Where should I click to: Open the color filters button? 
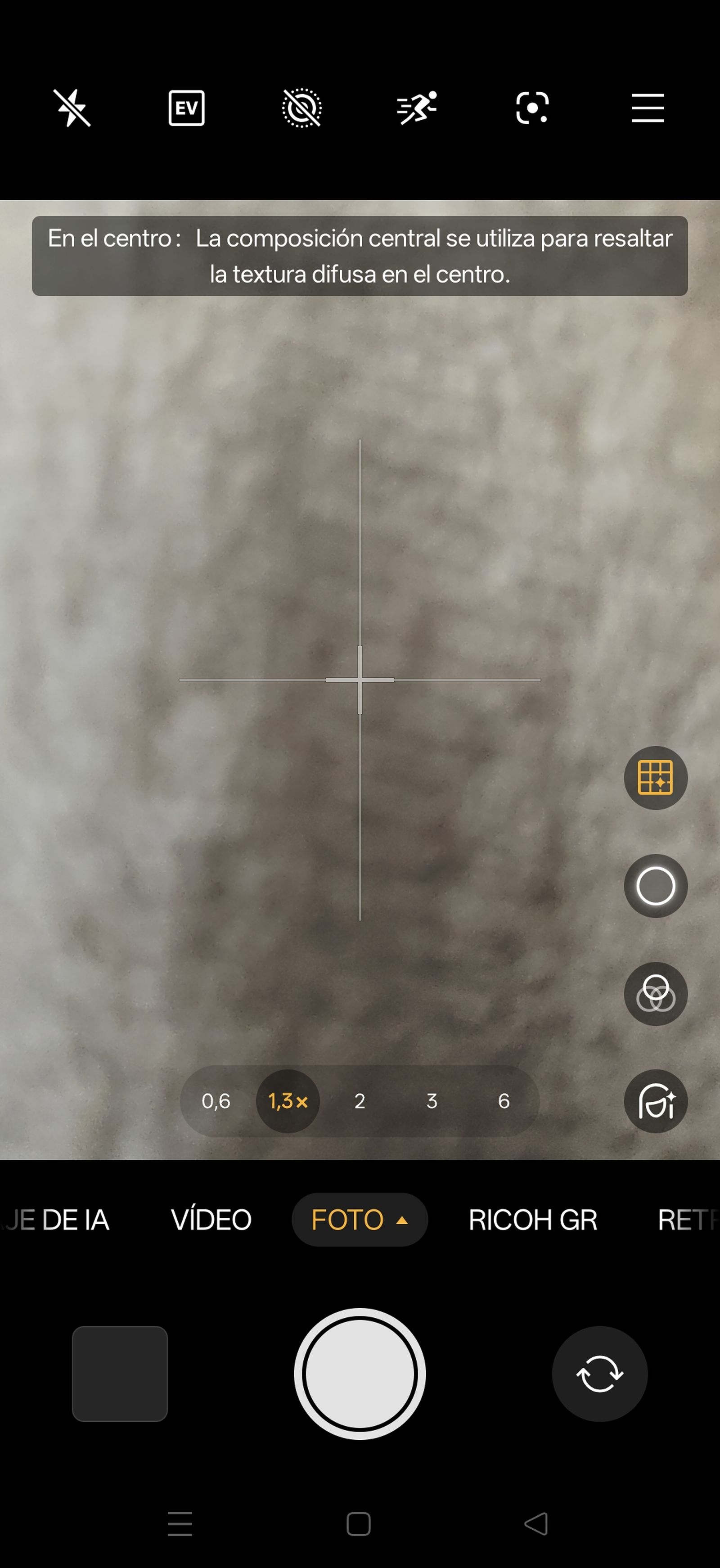(x=656, y=993)
